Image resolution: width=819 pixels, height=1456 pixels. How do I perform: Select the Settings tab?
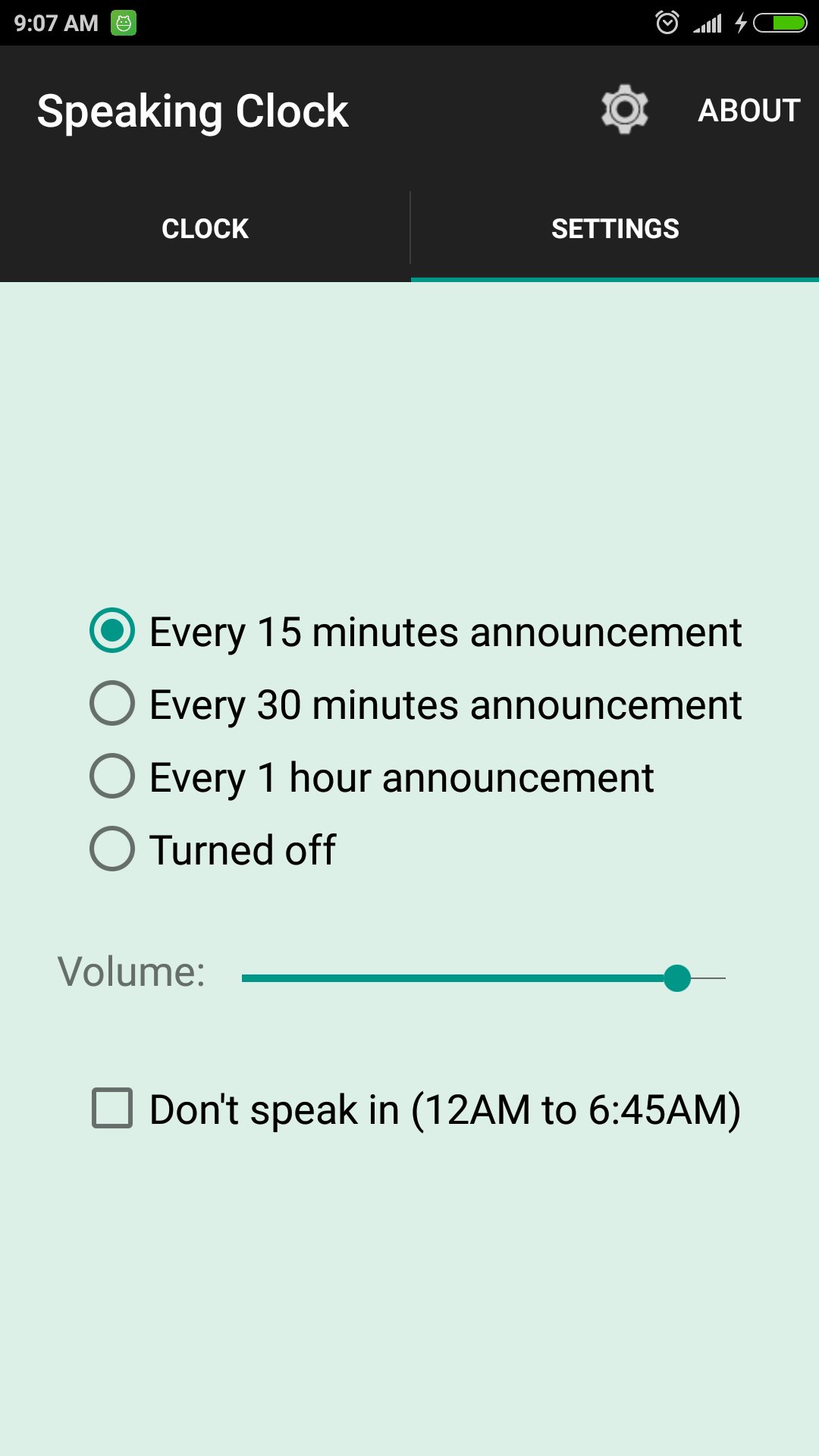[615, 228]
